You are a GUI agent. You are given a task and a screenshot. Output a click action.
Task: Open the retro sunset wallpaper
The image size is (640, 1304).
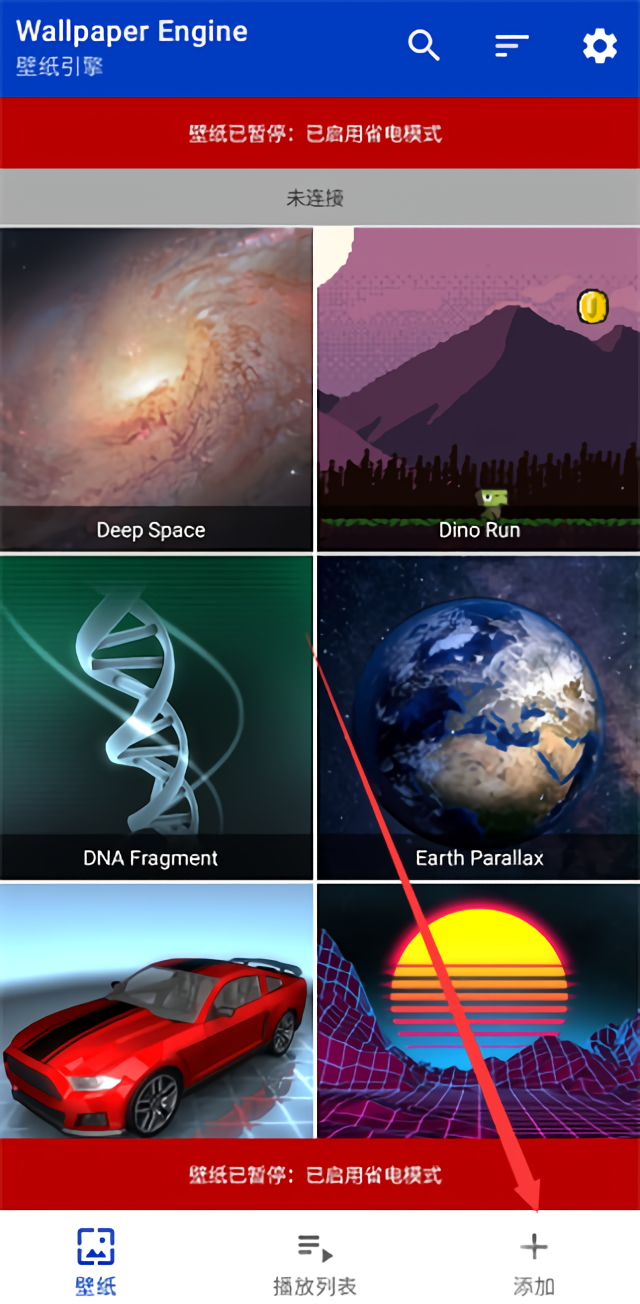479,1010
